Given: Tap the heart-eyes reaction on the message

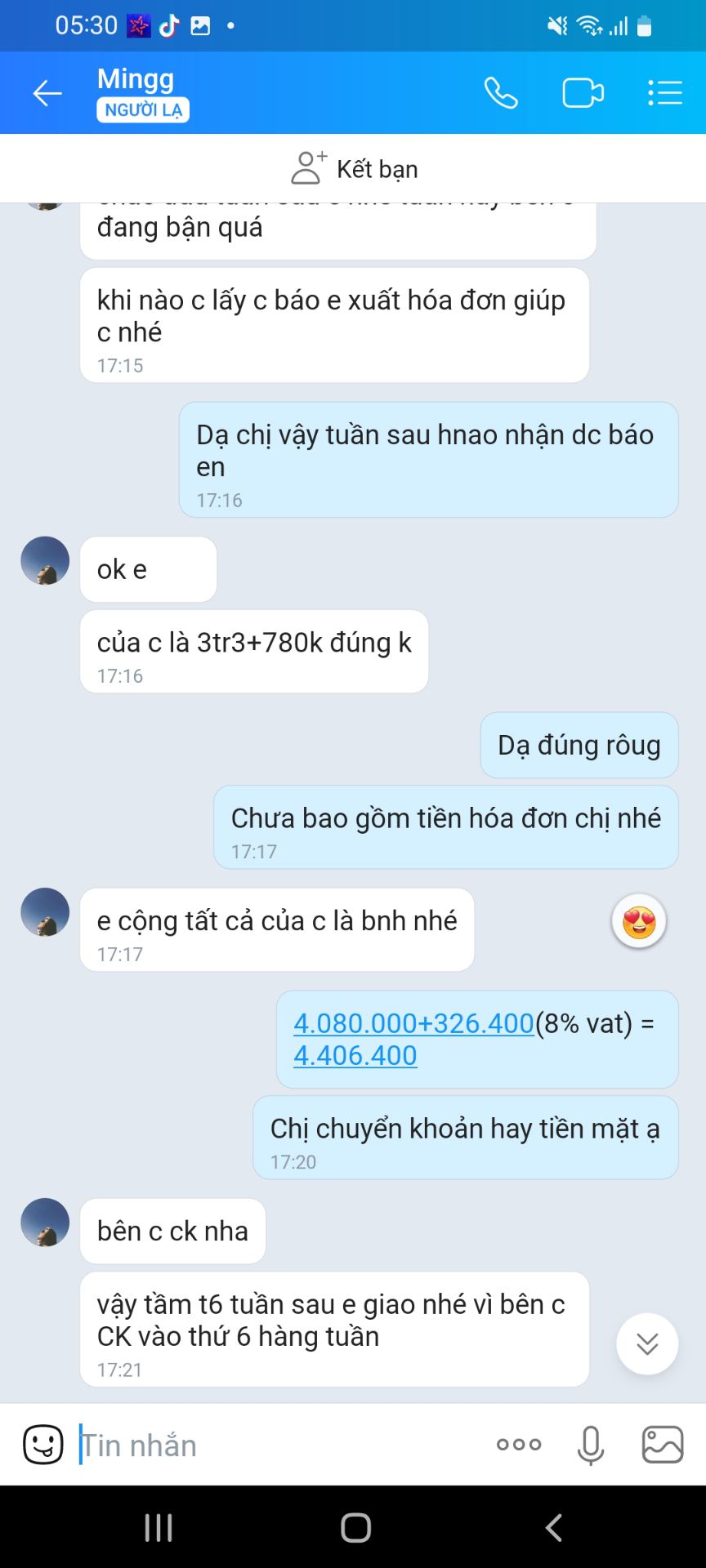Looking at the screenshot, I should [641, 922].
